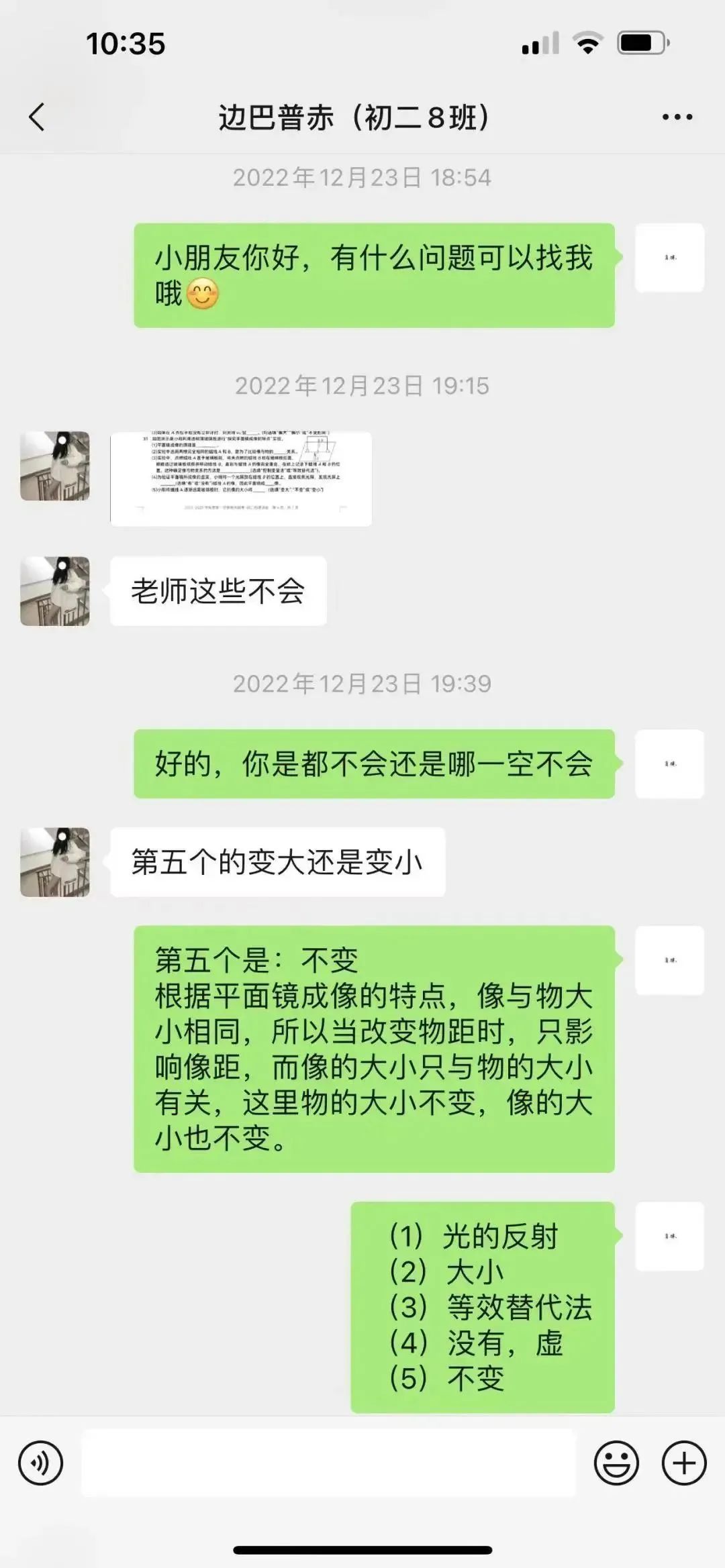Switch to voice message input
The height and width of the screenshot is (1568, 725).
(x=41, y=1463)
